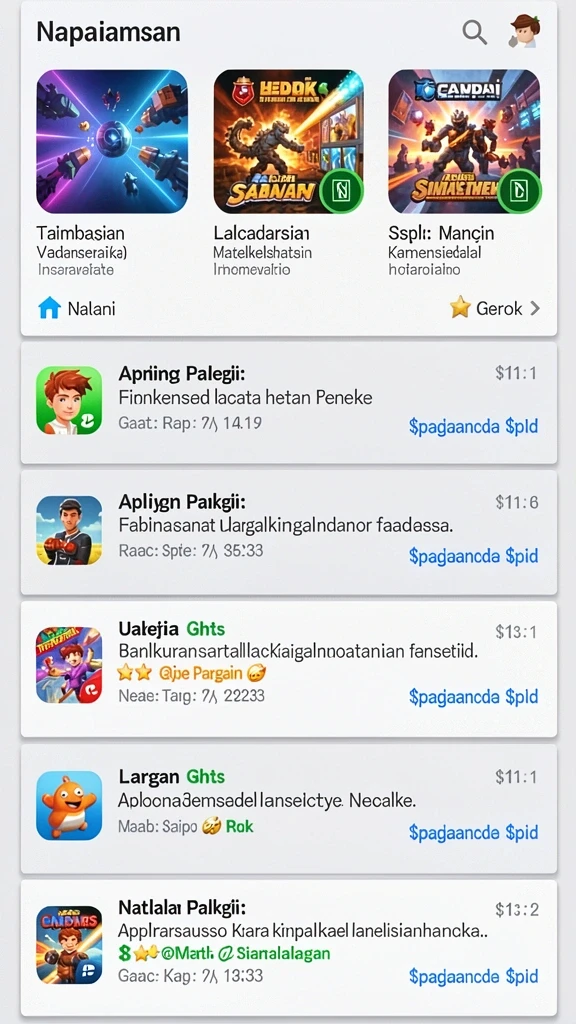Expand the Gerok chevron link
This screenshot has height=1024, width=576.
[x=495, y=308]
